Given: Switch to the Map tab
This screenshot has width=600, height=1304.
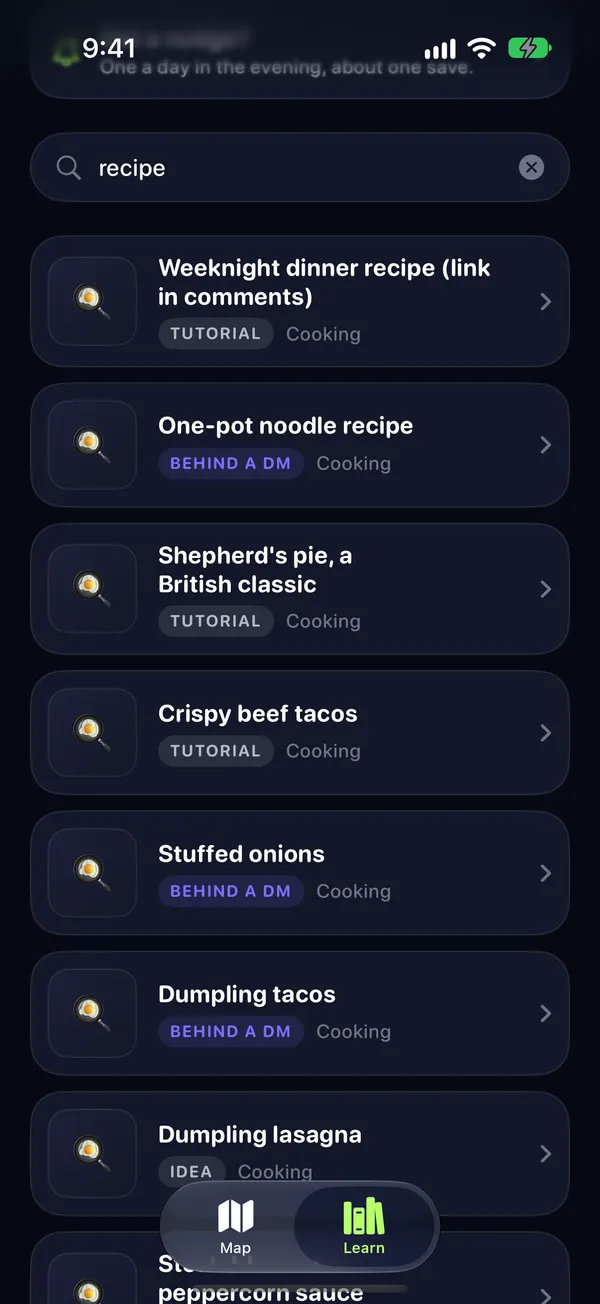Looking at the screenshot, I should pyautogui.click(x=236, y=1227).
